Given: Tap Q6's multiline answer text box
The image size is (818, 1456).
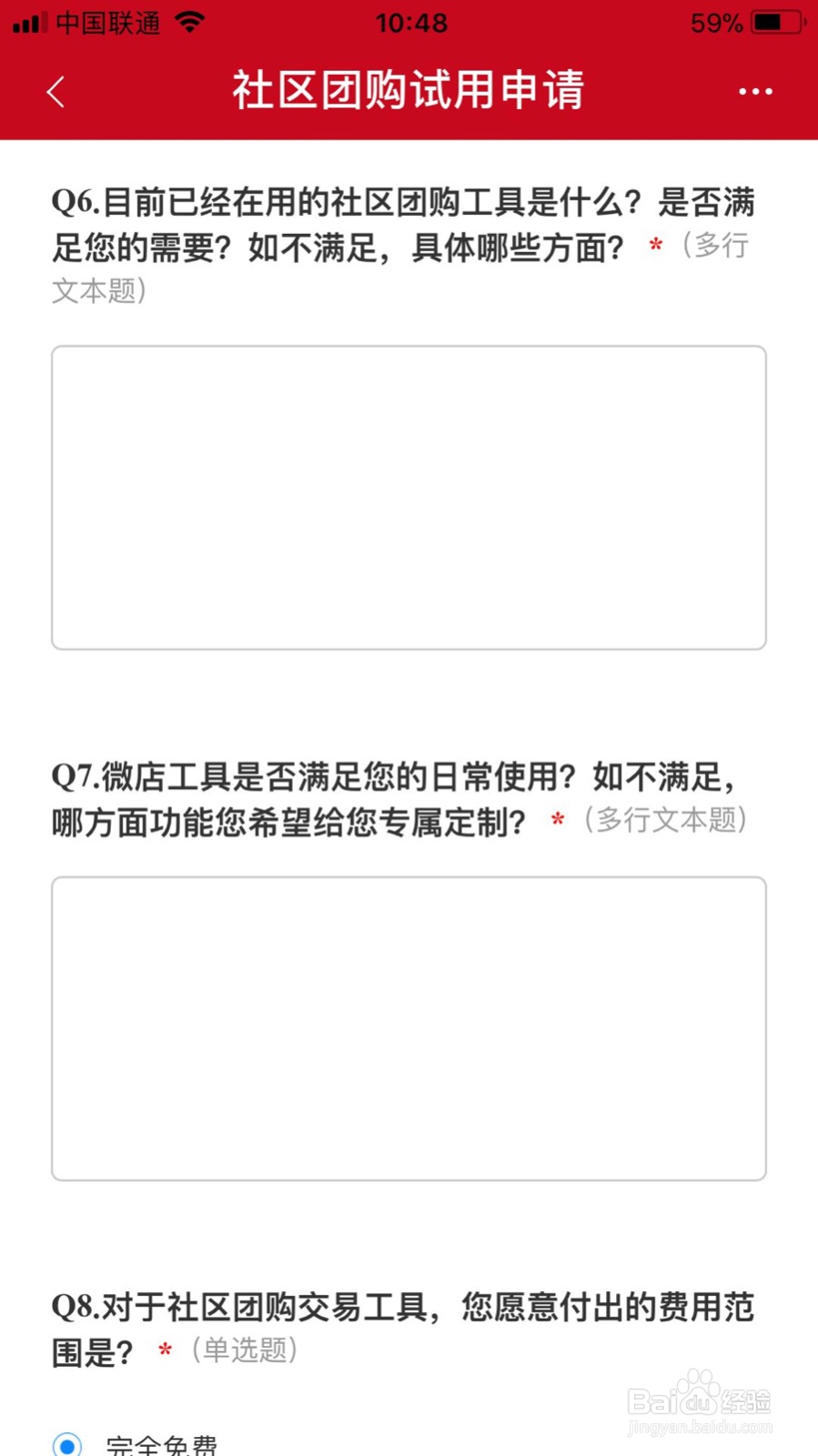Looking at the screenshot, I should 409,496.
